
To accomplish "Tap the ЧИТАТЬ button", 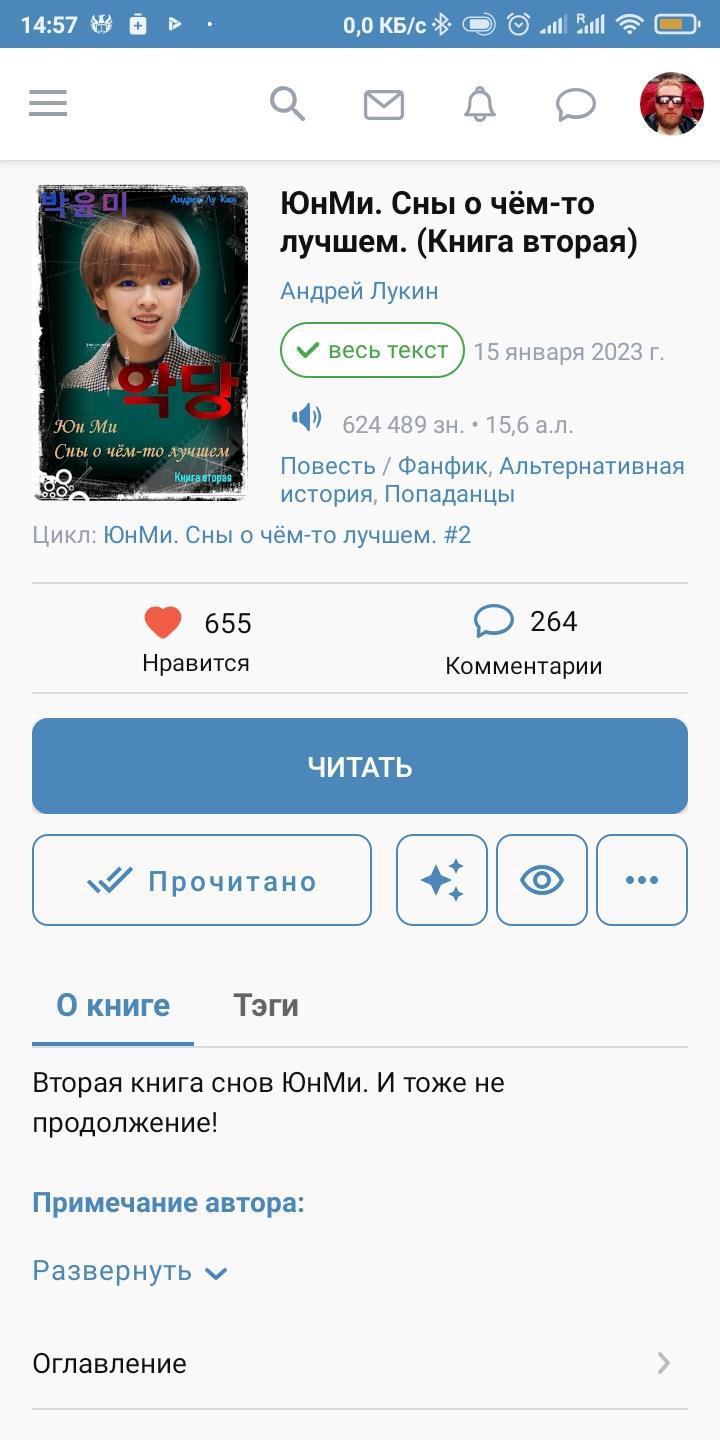I will point(360,766).
